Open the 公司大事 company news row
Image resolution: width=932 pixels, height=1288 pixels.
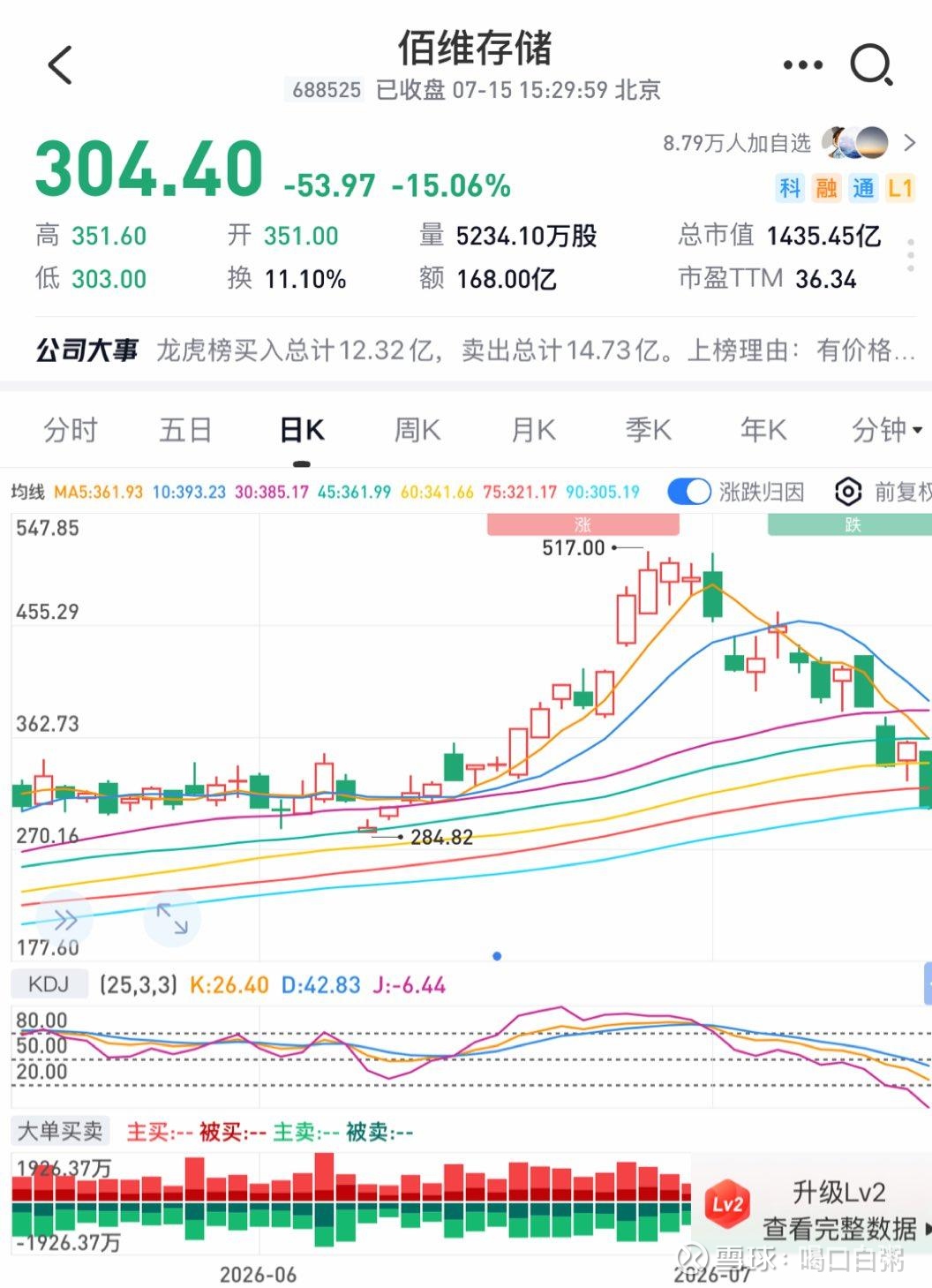coord(476,350)
